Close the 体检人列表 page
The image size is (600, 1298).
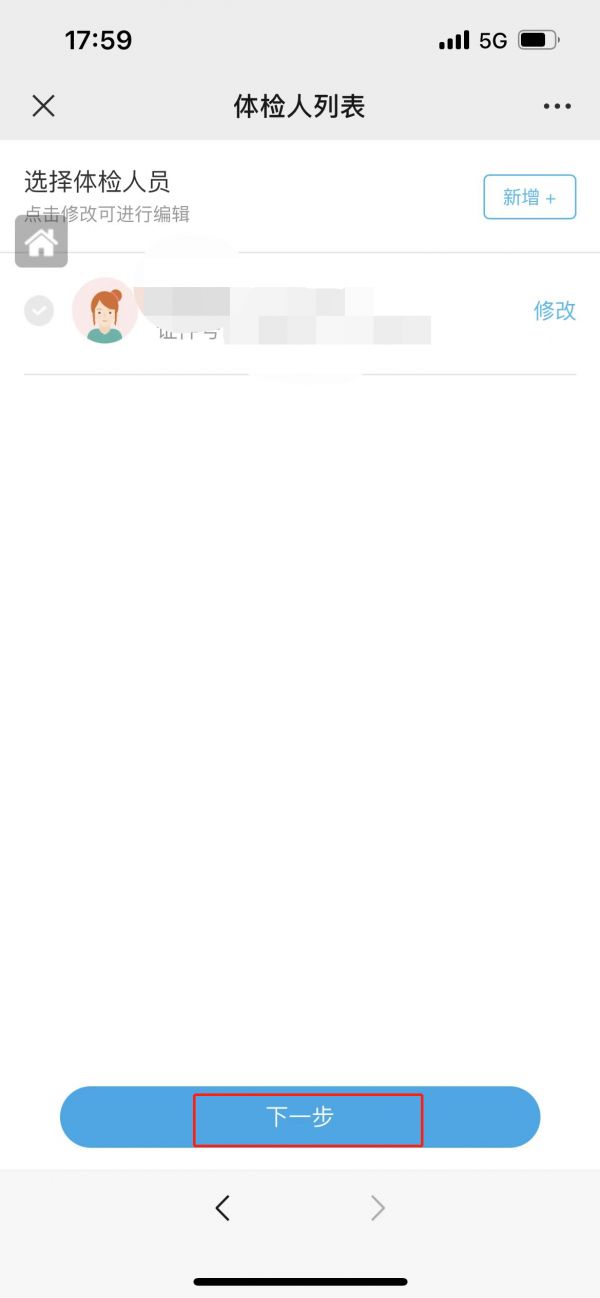coord(43,106)
